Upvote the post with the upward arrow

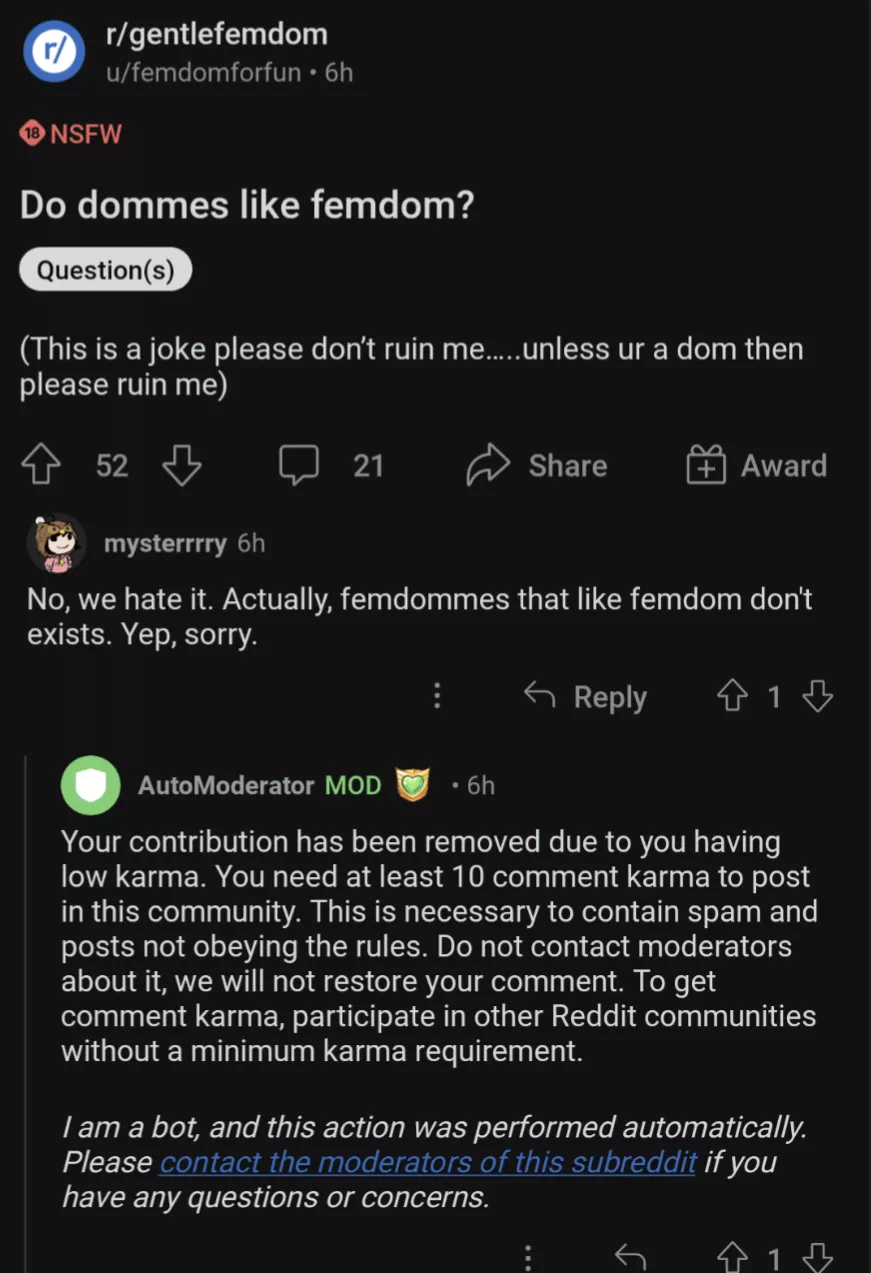(41, 465)
